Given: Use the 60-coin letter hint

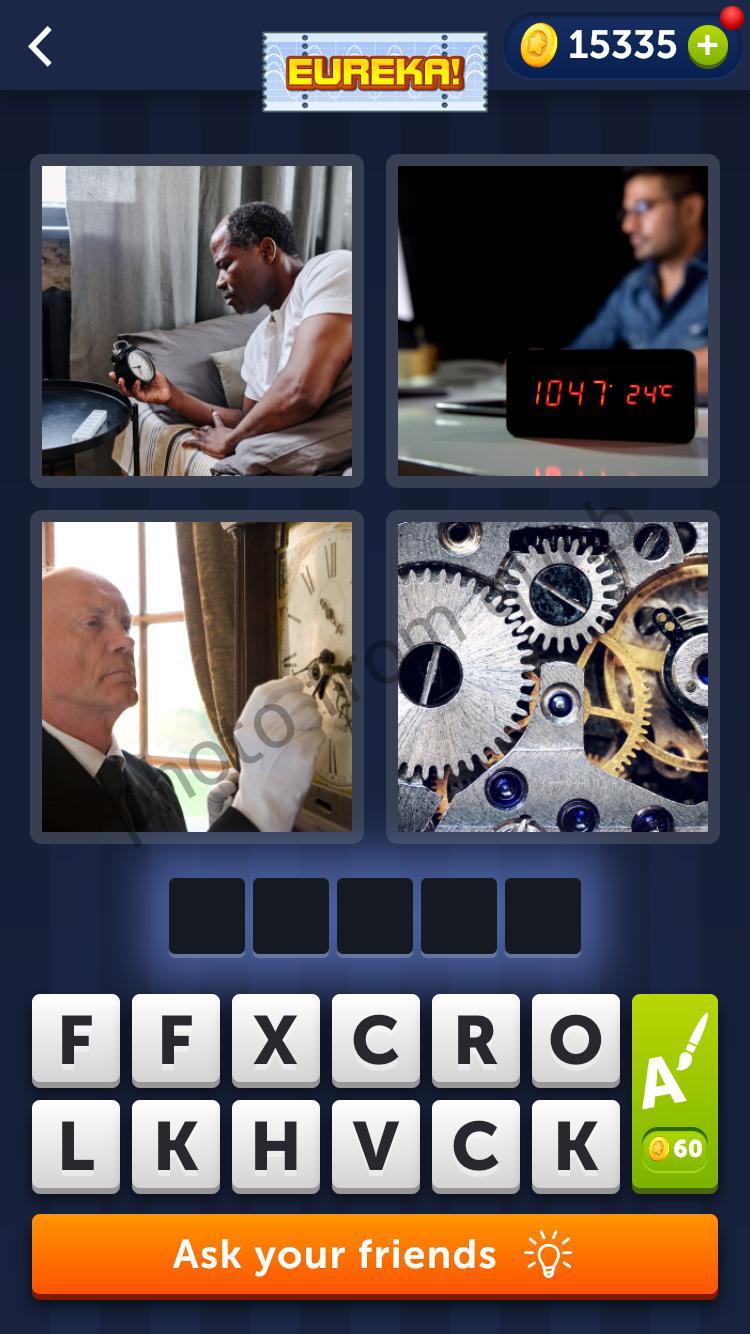Looking at the screenshot, I should pos(675,1093).
